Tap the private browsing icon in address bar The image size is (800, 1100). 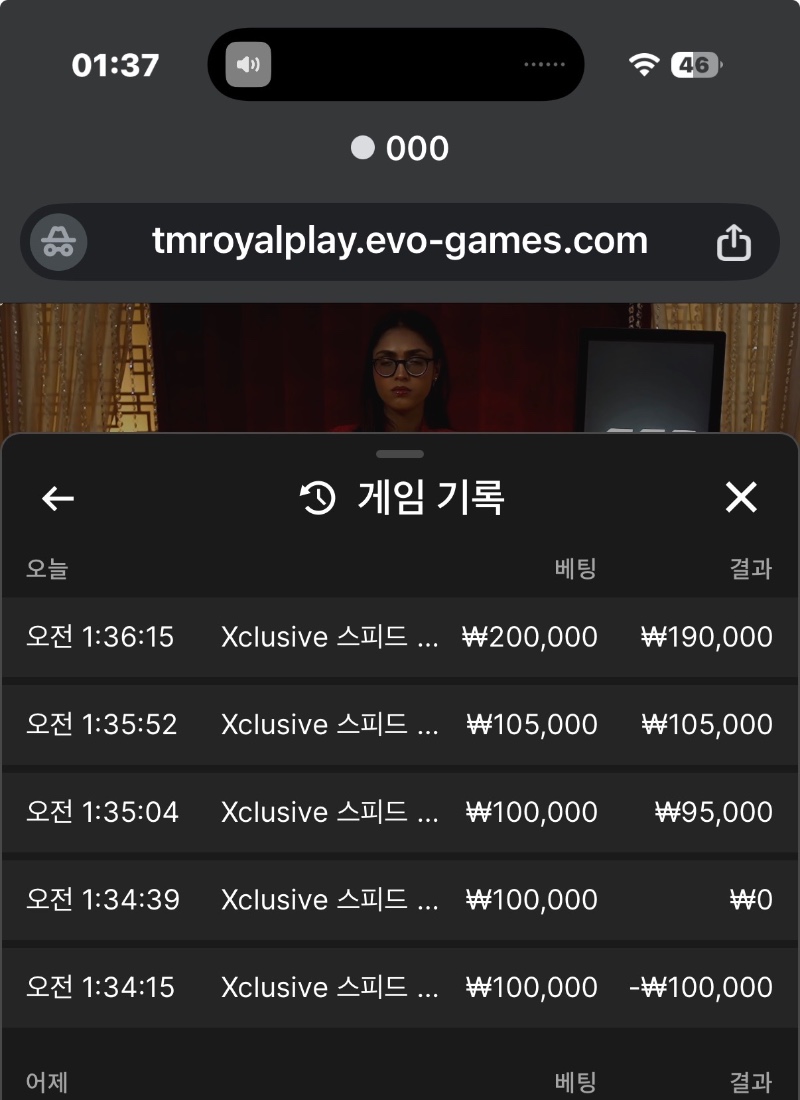tap(58, 242)
